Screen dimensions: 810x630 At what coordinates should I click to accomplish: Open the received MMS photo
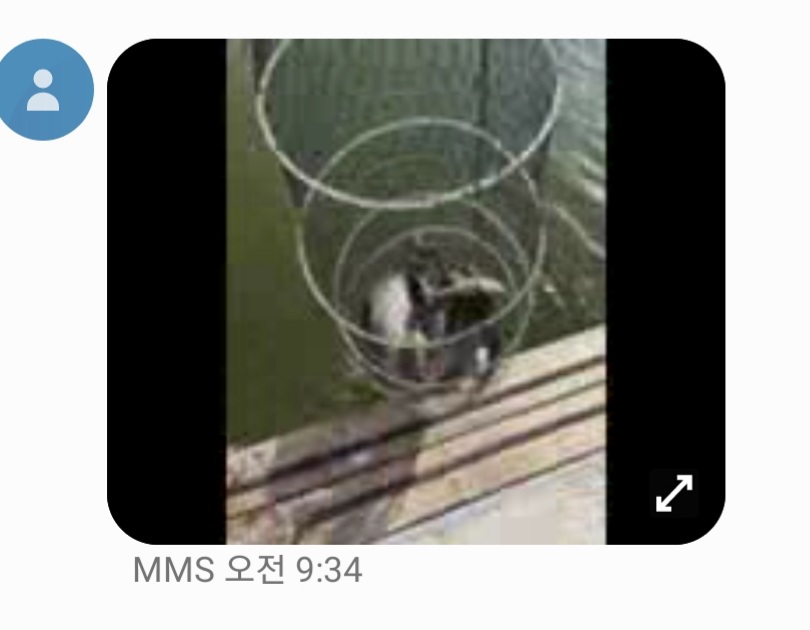pyautogui.click(x=415, y=290)
